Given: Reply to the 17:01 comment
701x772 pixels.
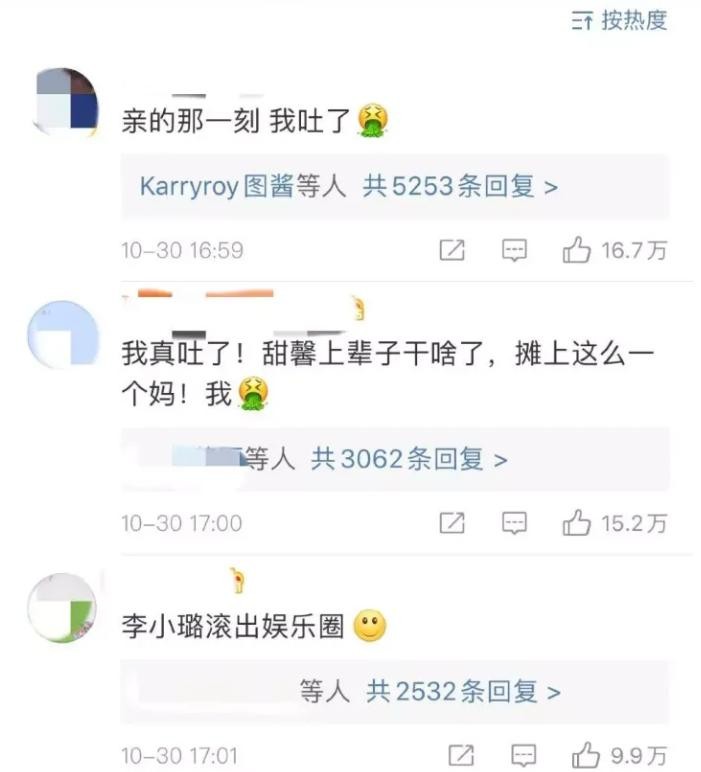Looking at the screenshot, I should [x=522, y=755].
